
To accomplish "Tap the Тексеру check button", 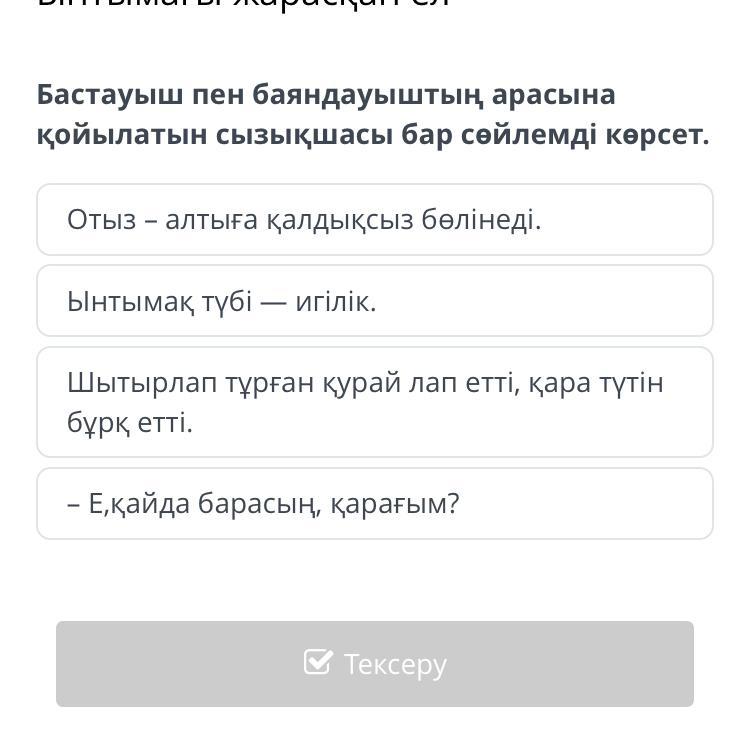I will click(x=374, y=664).
